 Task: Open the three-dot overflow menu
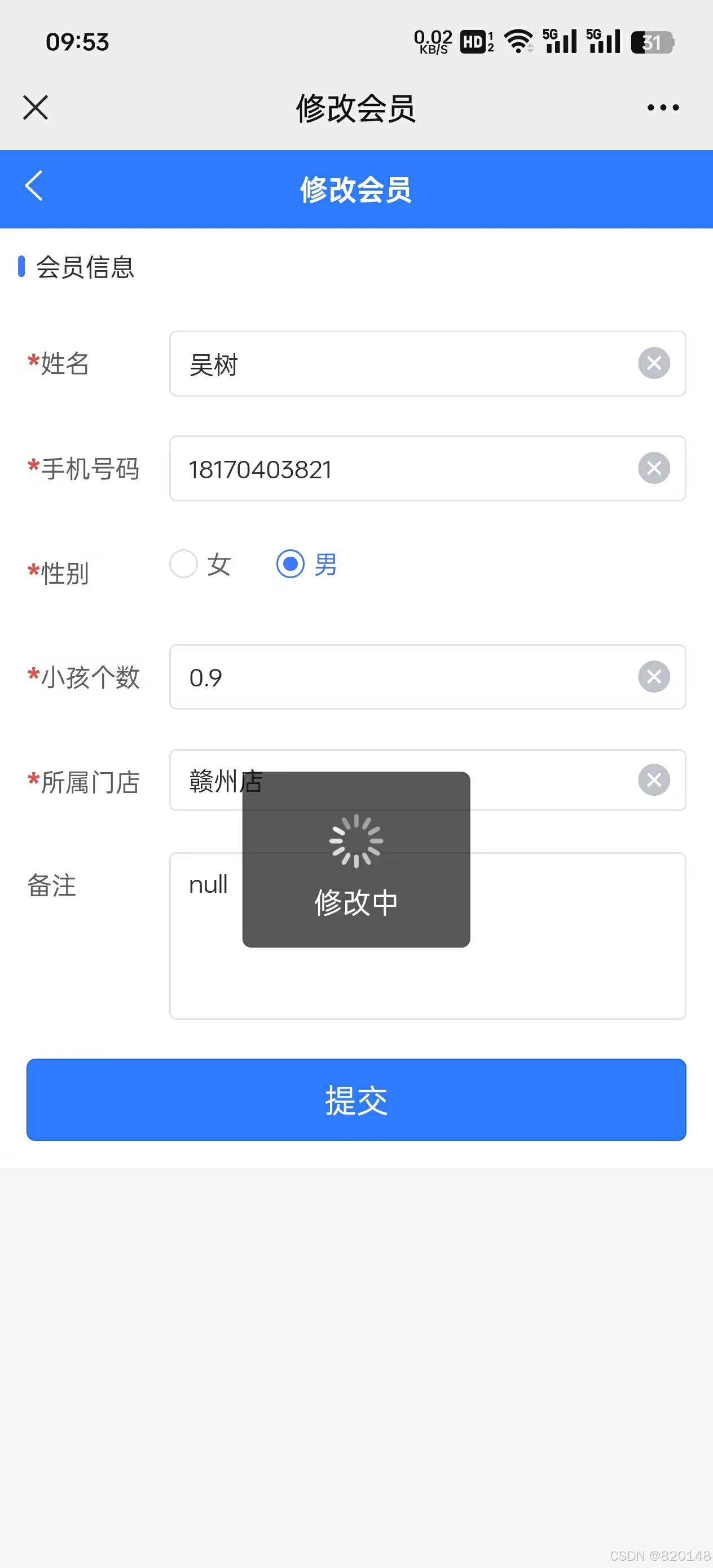point(663,108)
